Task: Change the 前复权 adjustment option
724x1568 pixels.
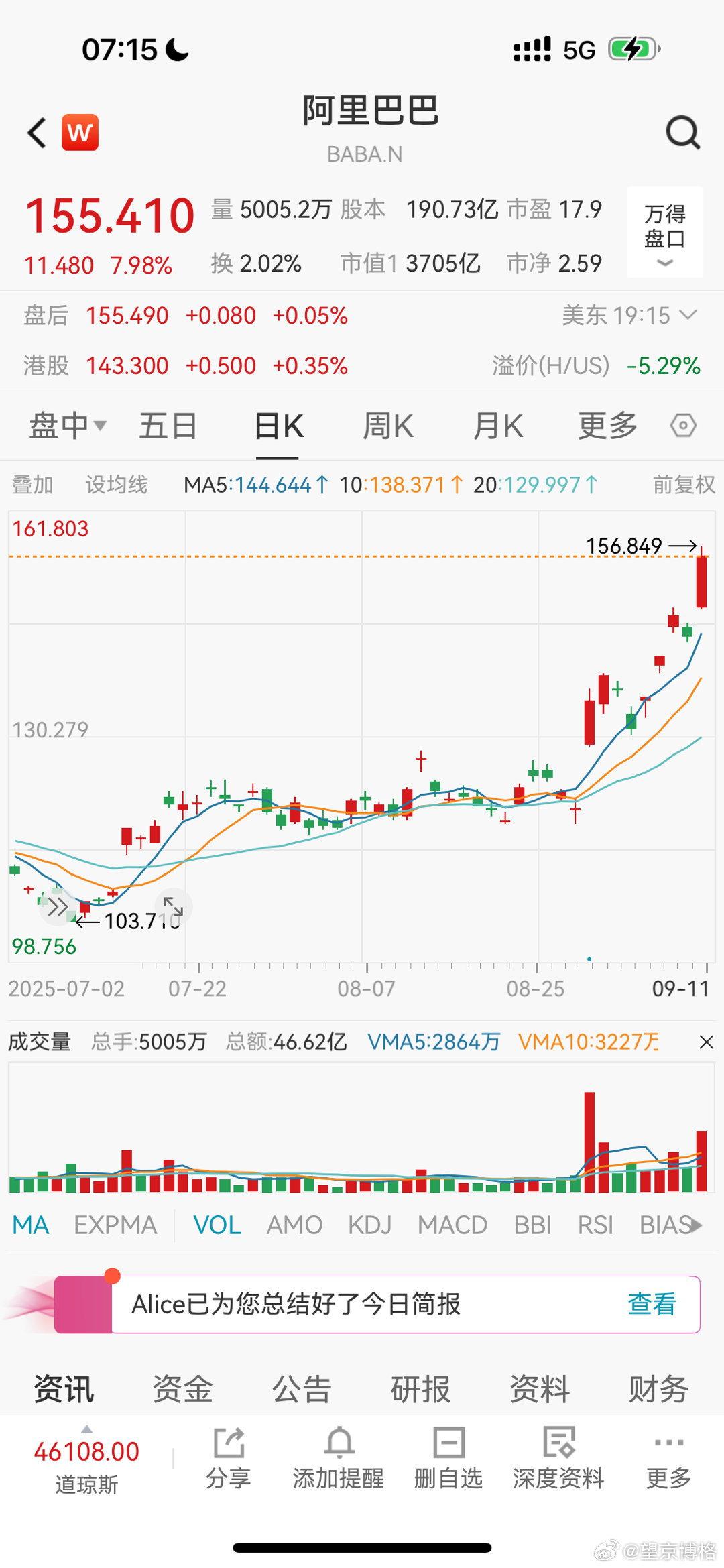Action: 684,485
